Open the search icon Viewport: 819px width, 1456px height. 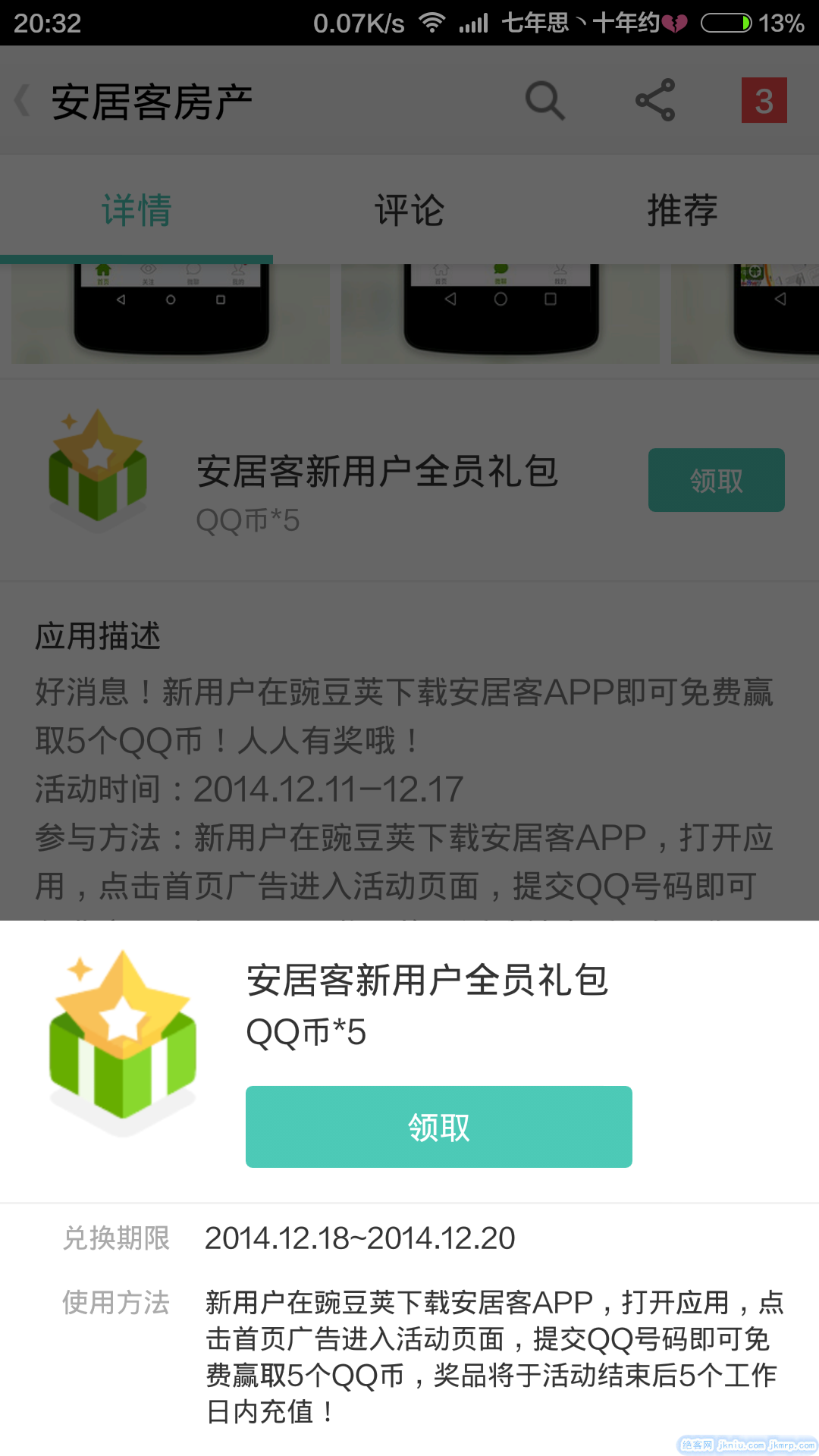[x=544, y=101]
